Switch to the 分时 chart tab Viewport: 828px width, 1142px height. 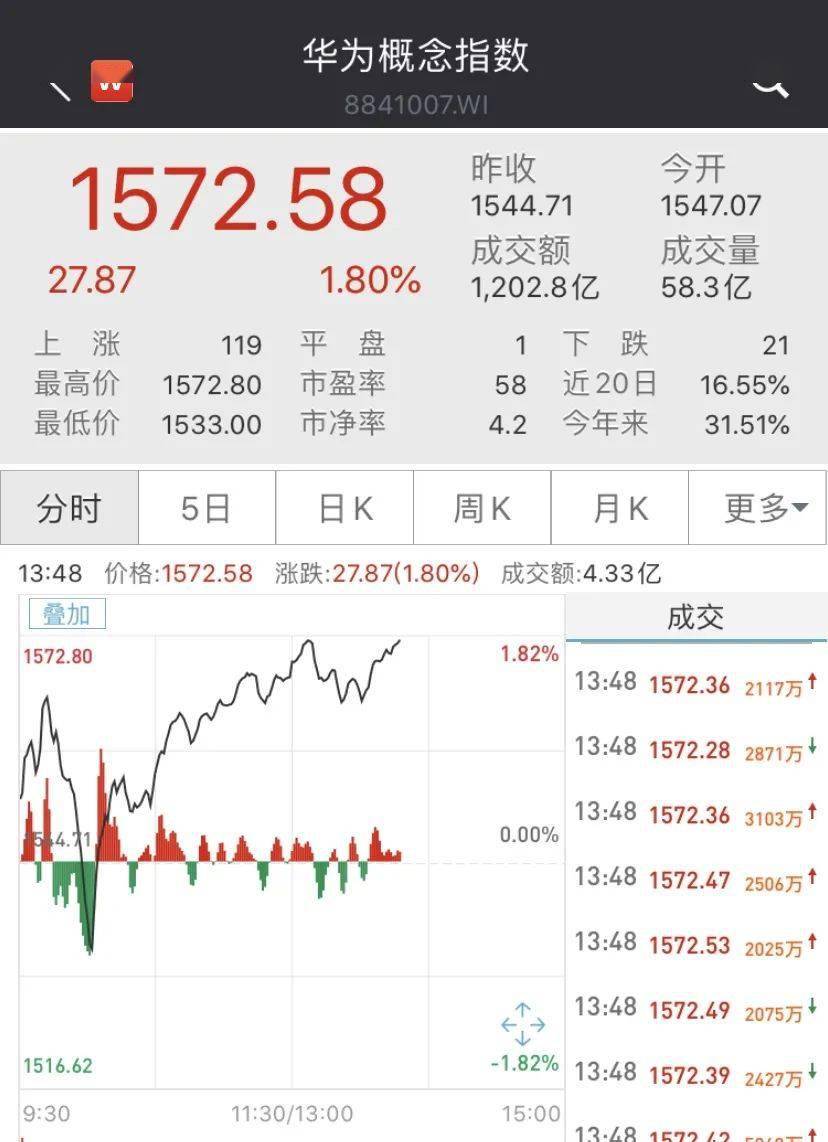(x=69, y=508)
